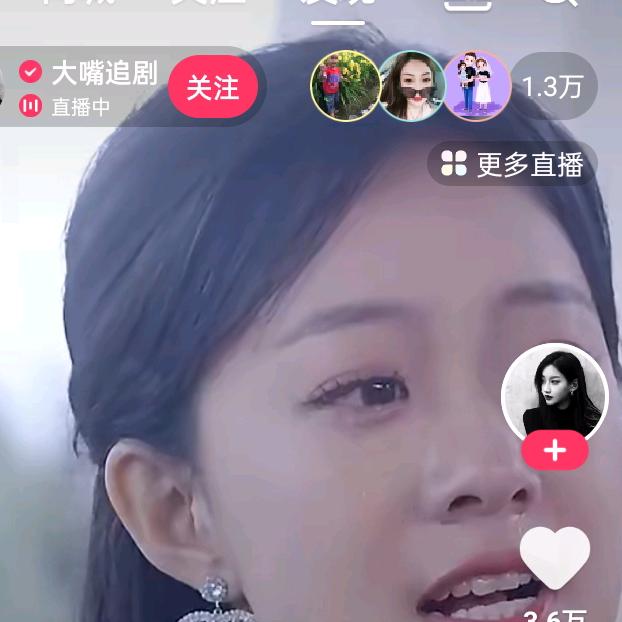View the third viewer cartoon couple avatar
The image size is (622, 622).
click(477, 86)
